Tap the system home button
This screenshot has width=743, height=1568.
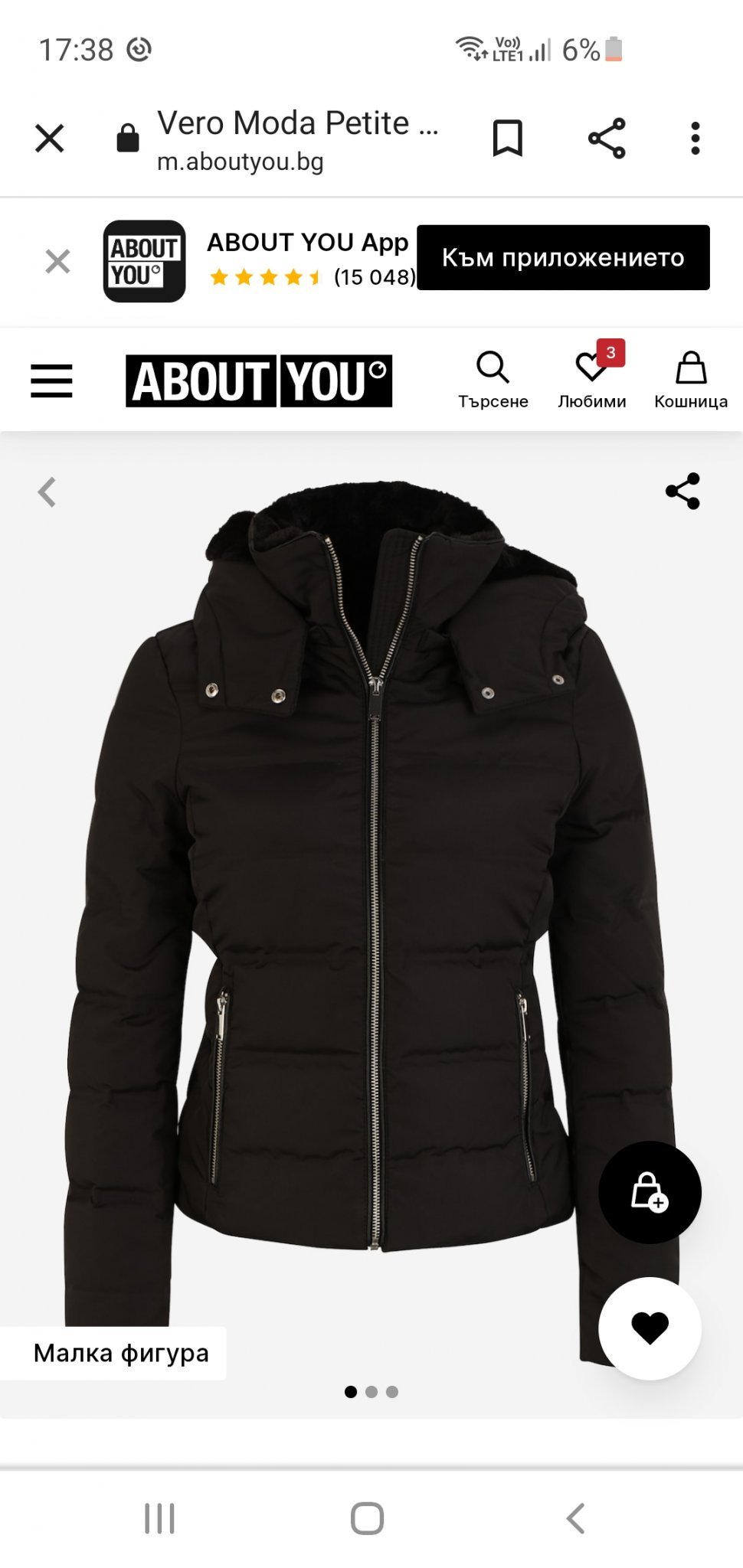368,1518
